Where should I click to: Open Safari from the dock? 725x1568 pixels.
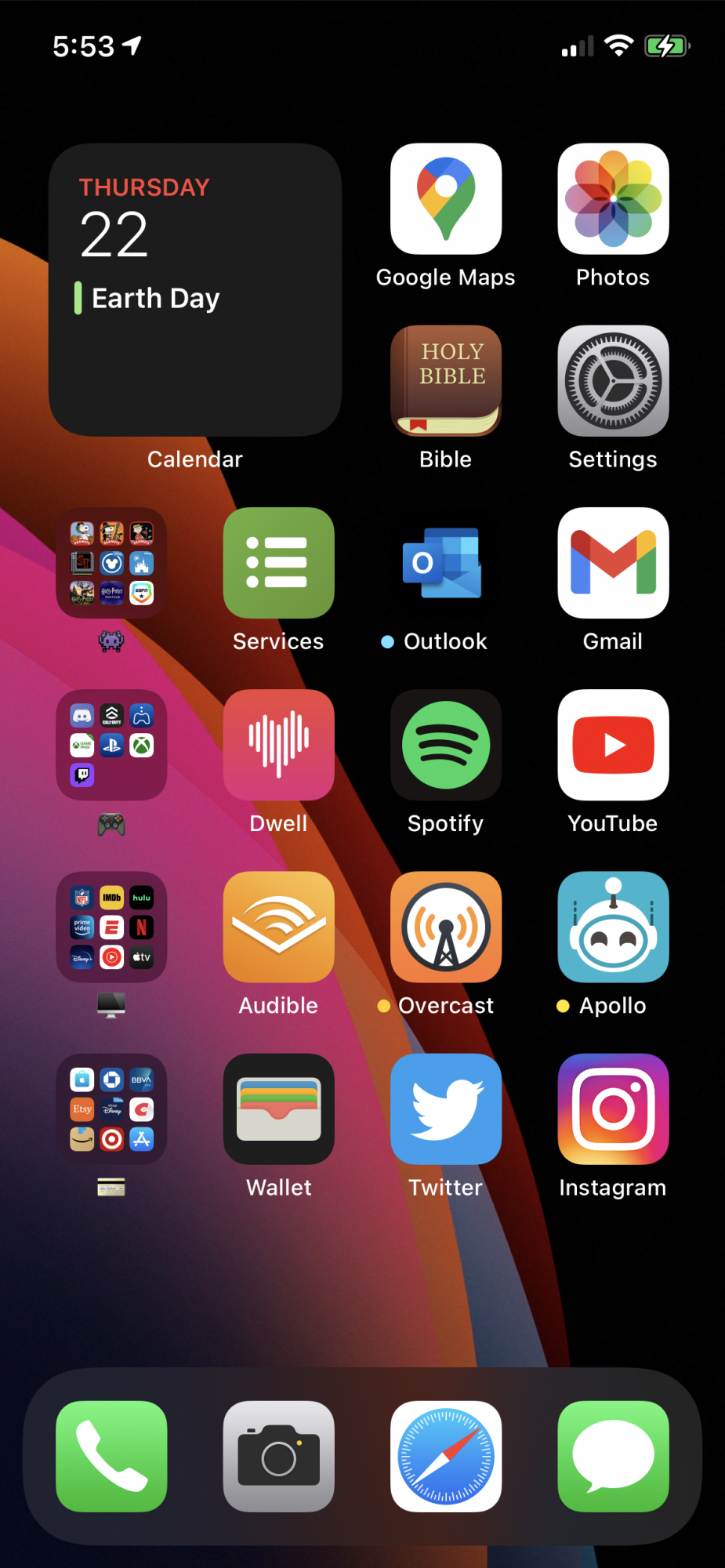point(445,1456)
